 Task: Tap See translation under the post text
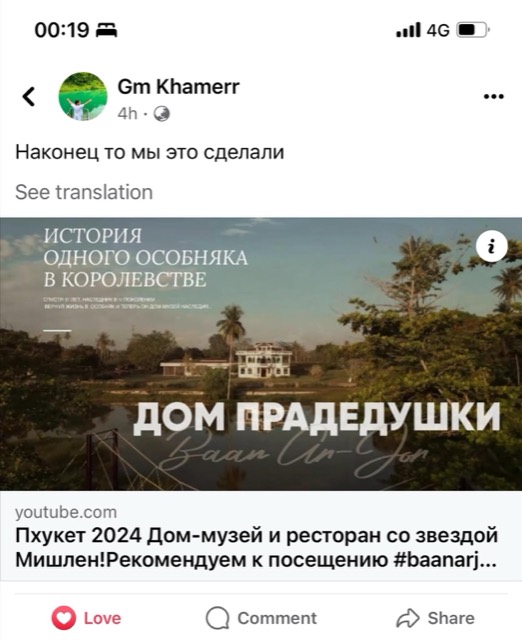pyautogui.click(x=84, y=192)
